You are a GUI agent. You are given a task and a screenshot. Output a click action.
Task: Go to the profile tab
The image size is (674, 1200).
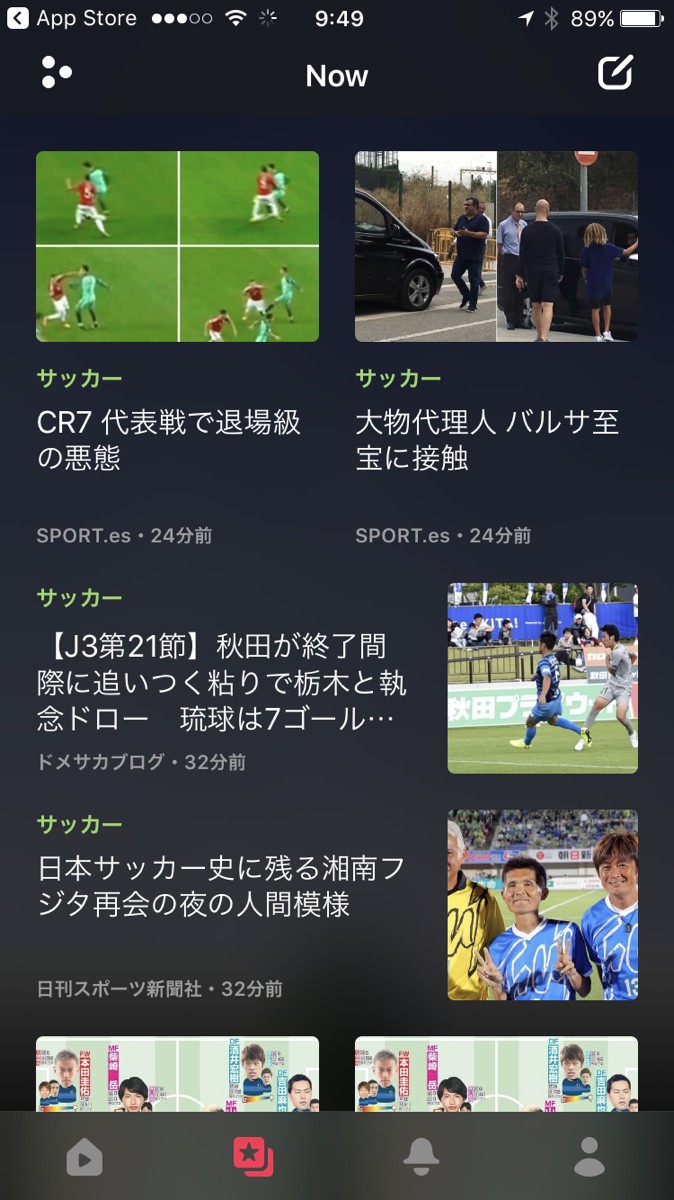(589, 1157)
